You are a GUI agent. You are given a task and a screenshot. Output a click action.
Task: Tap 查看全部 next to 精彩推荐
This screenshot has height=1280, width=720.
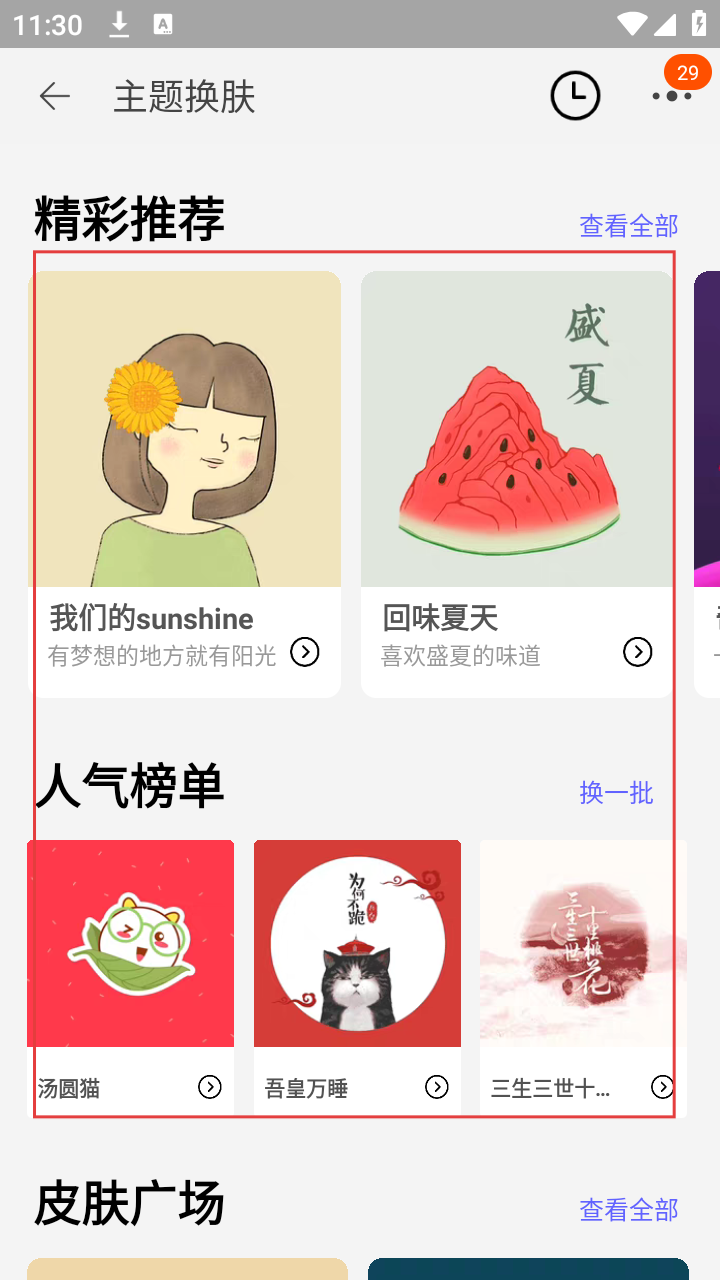pyautogui.click(x=628, y=226)
